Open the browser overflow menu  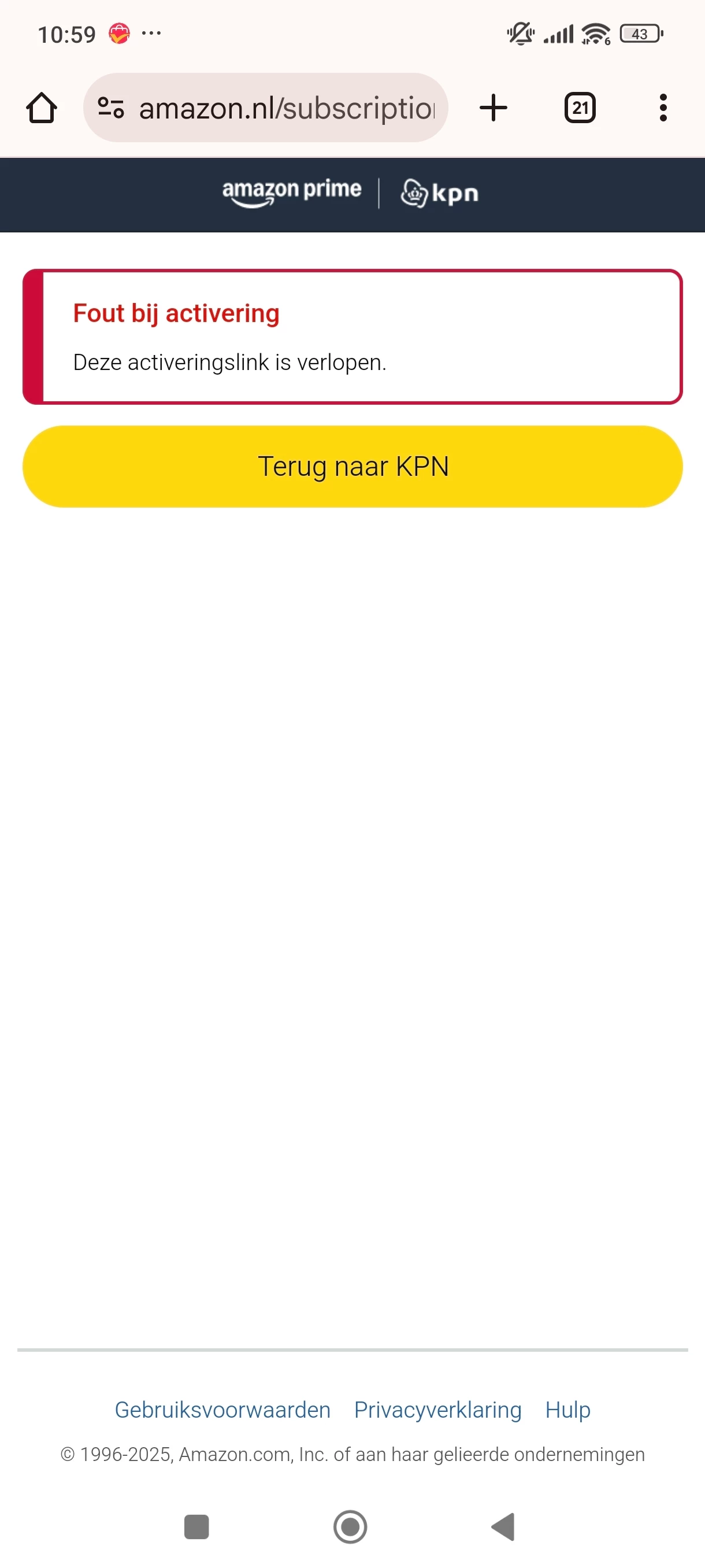[x=663, y=108]
